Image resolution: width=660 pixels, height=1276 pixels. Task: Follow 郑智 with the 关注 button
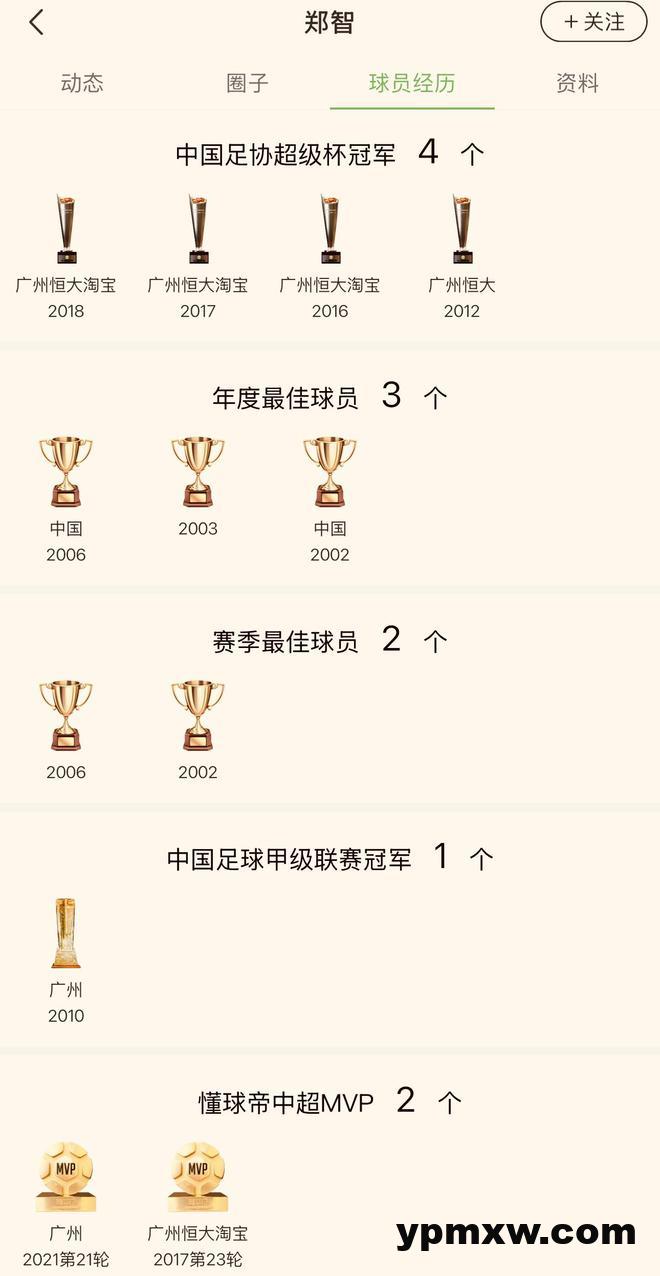point(594,22)
